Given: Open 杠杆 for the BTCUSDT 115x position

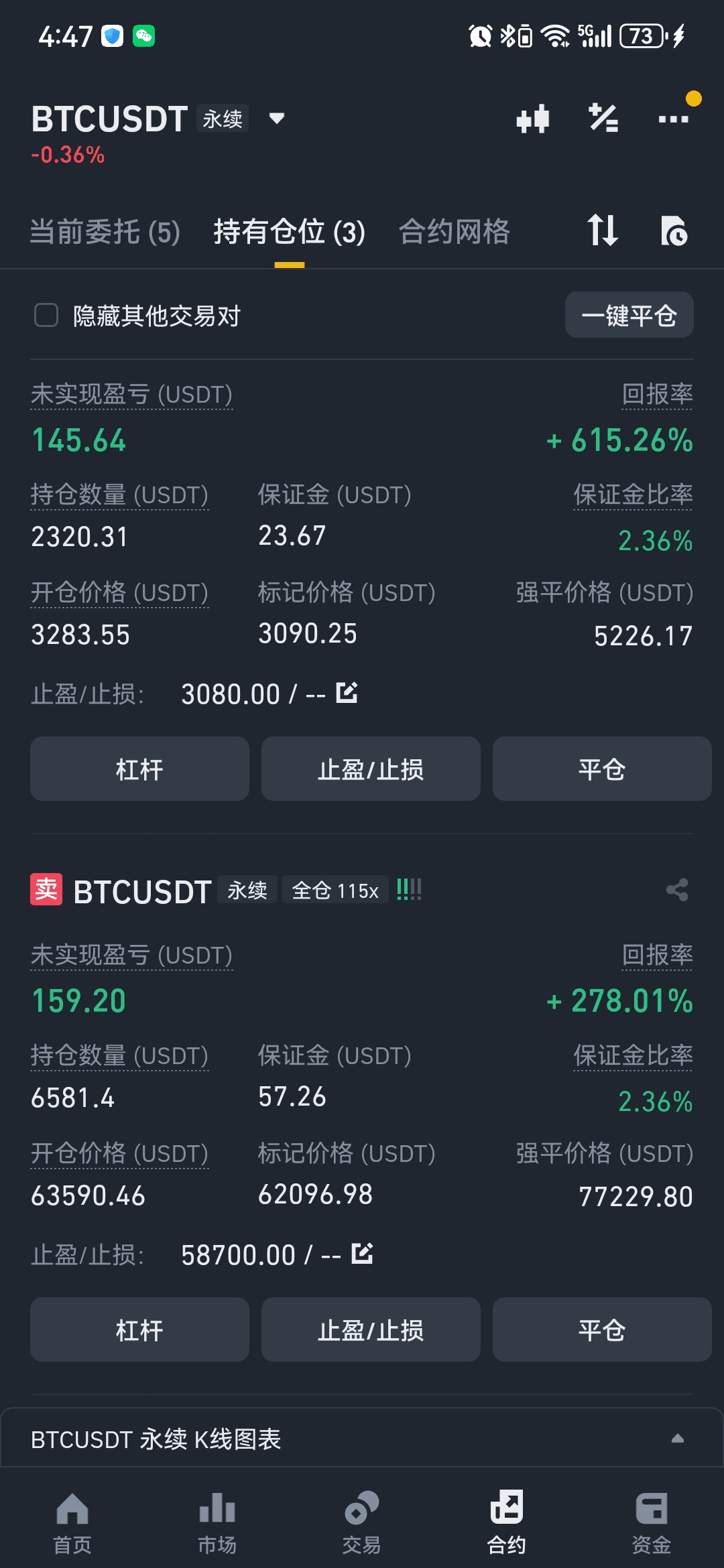Looking at the screenshot, I should [x=139, y=1329].
